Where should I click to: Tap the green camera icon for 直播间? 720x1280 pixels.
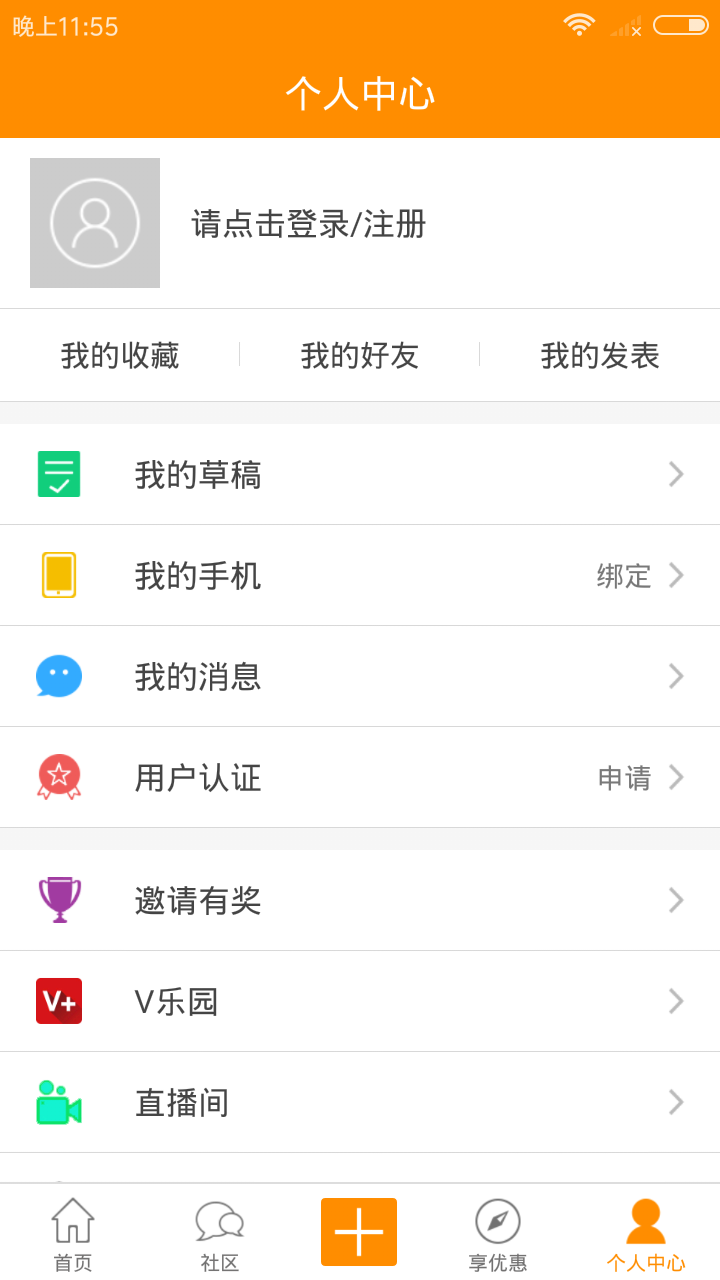tap(58, 1102)
